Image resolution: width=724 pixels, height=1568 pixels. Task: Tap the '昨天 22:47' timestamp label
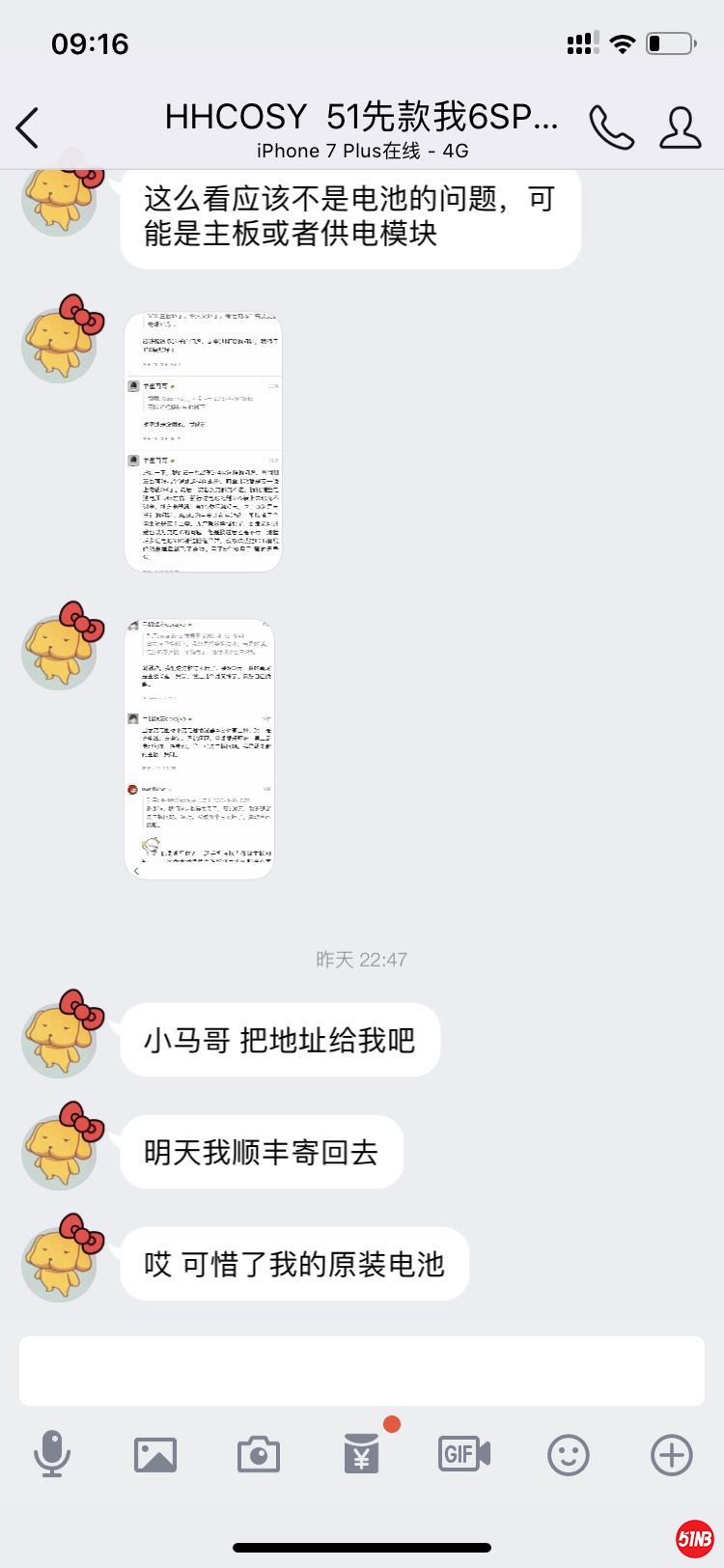[x=362, y=959]
